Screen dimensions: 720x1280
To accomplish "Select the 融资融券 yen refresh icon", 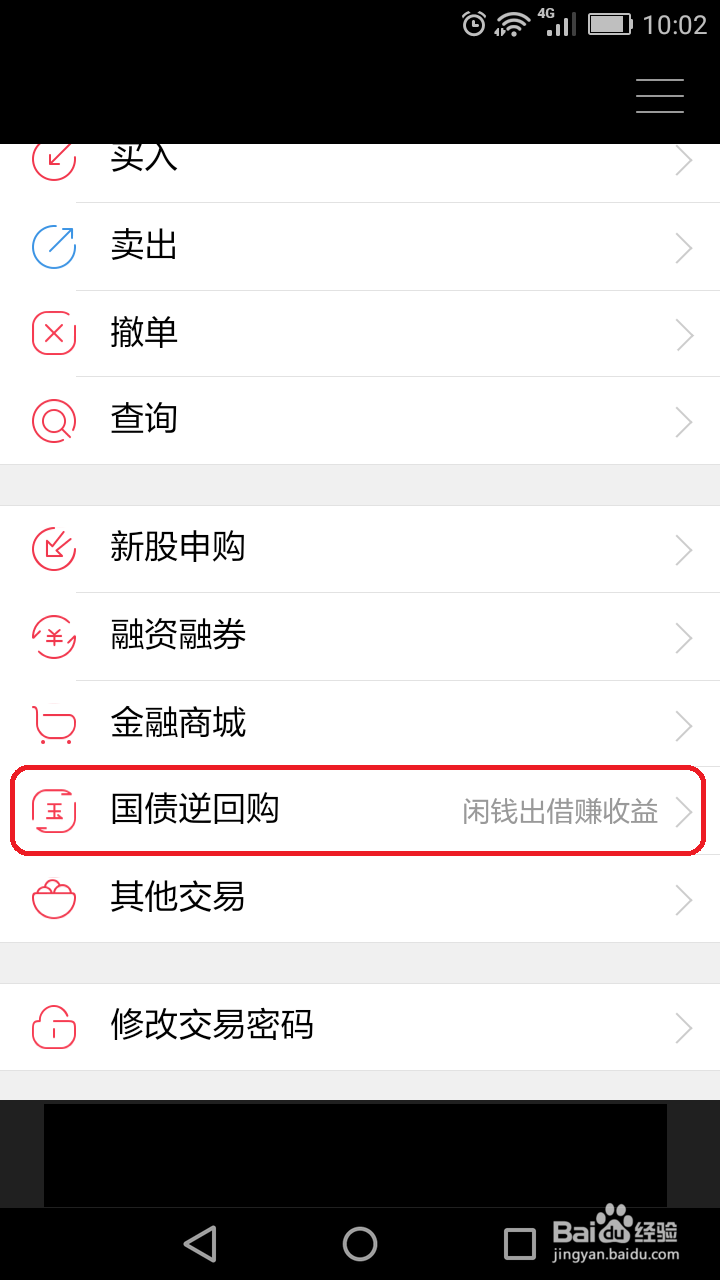I will [54, 637].
